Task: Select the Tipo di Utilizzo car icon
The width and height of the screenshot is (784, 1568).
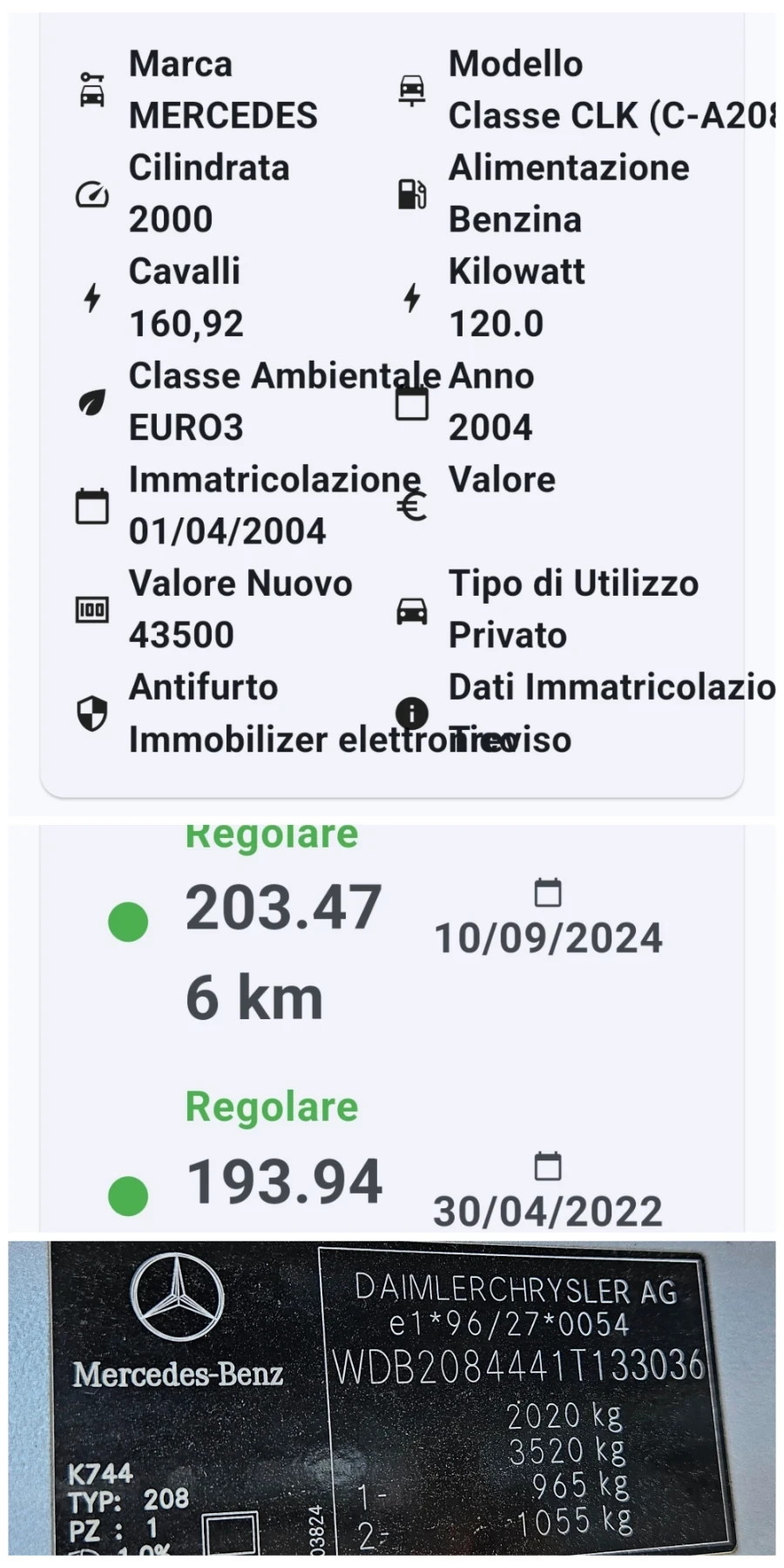Action: tap(412, 610)
